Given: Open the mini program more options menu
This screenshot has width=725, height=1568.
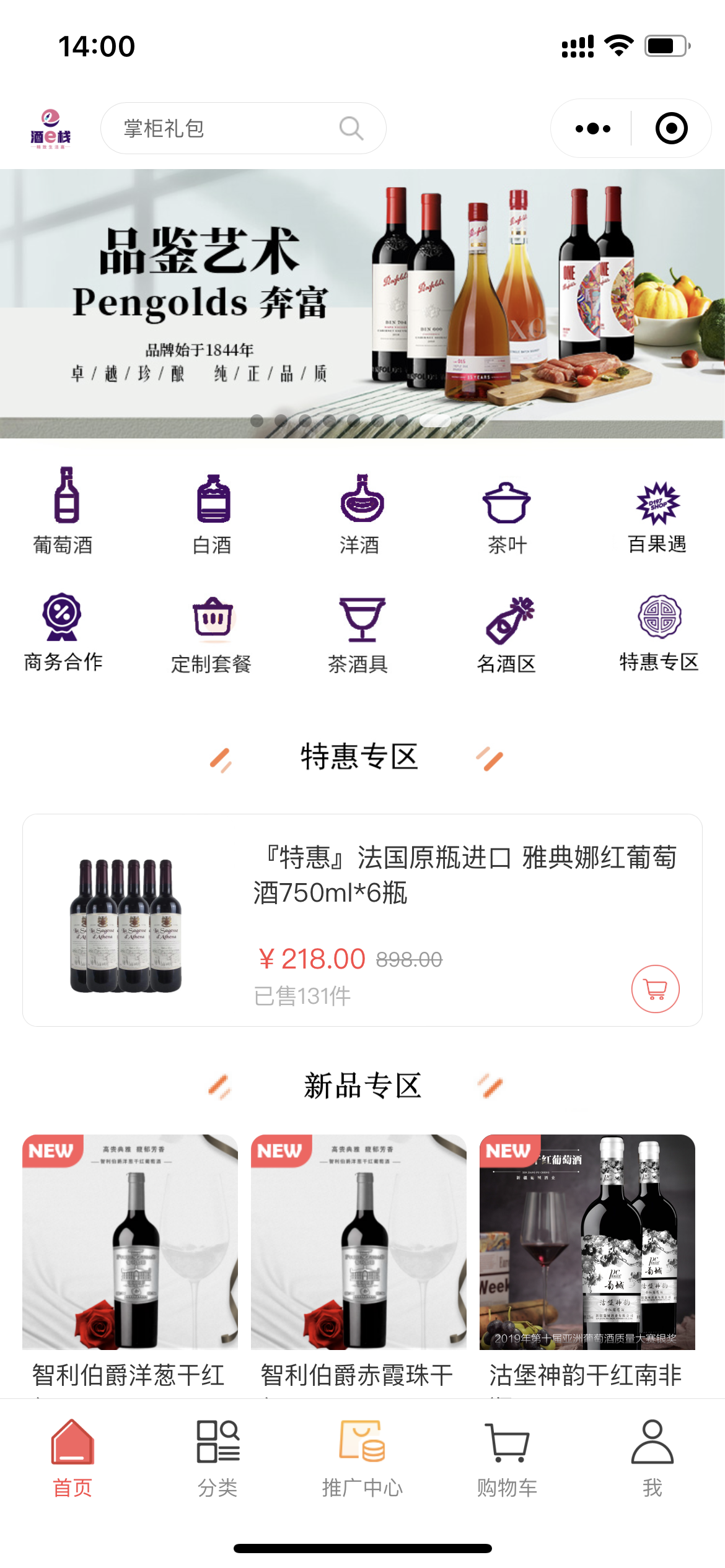Looking at the screenshot, I should pyautogui.click(x=592, y=129).
